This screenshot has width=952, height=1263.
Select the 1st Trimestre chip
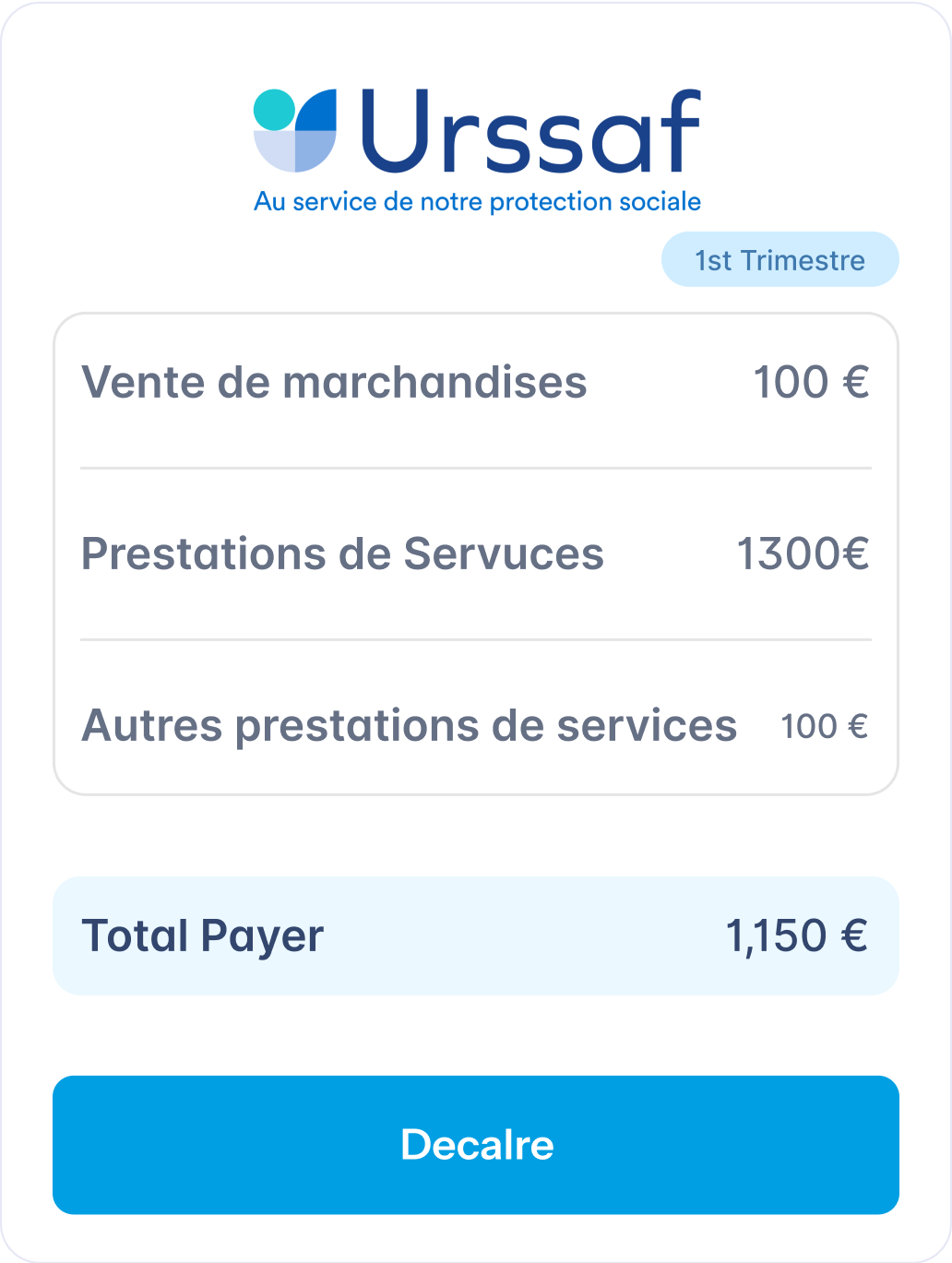[779, 260]
